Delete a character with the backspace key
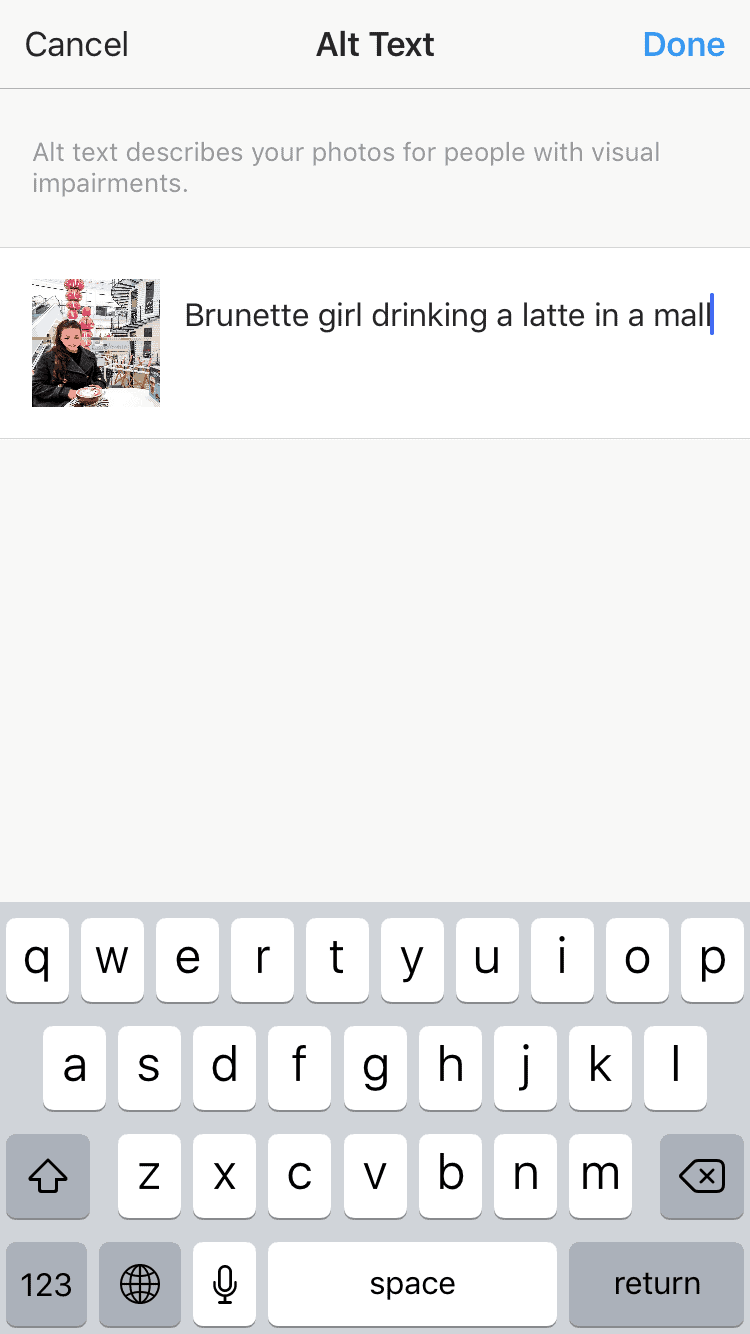This screenshot has height=1334, width=750. (x=702, y=1177)
